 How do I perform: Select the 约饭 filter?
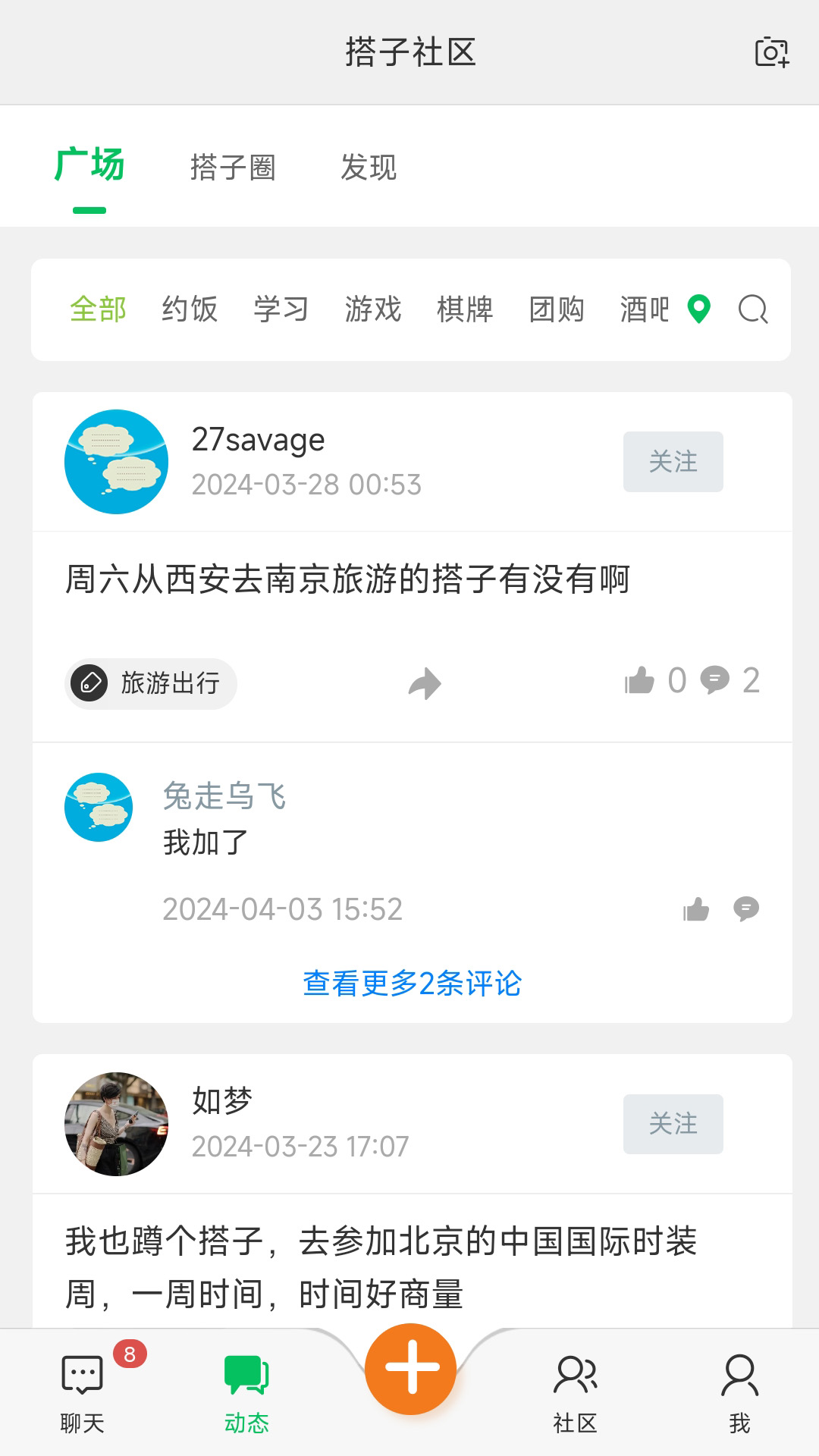(x=190, y=309)
